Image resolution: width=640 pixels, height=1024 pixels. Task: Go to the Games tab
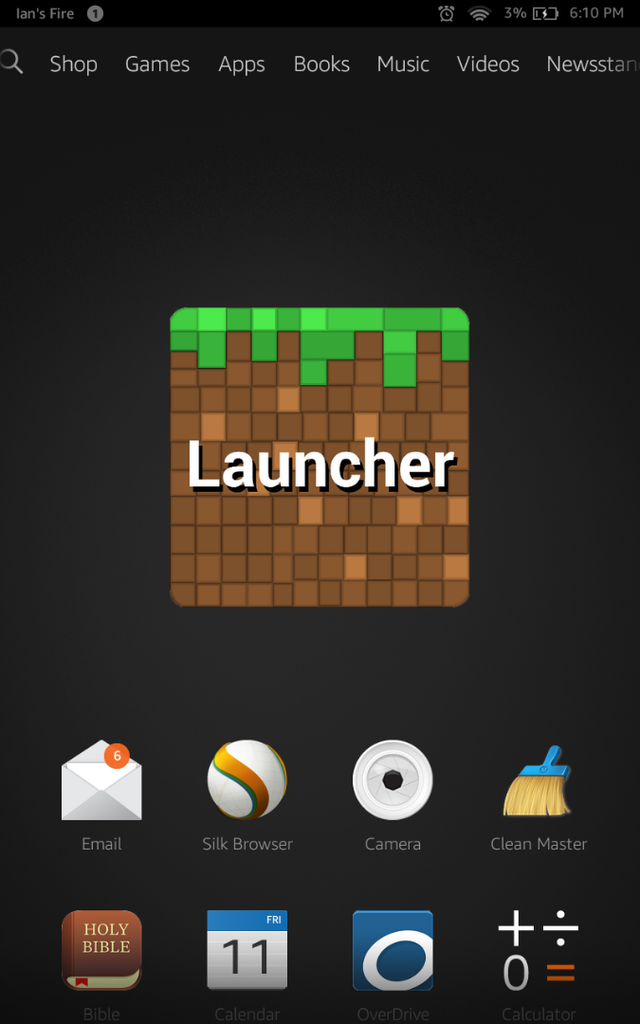pos(157,64)
